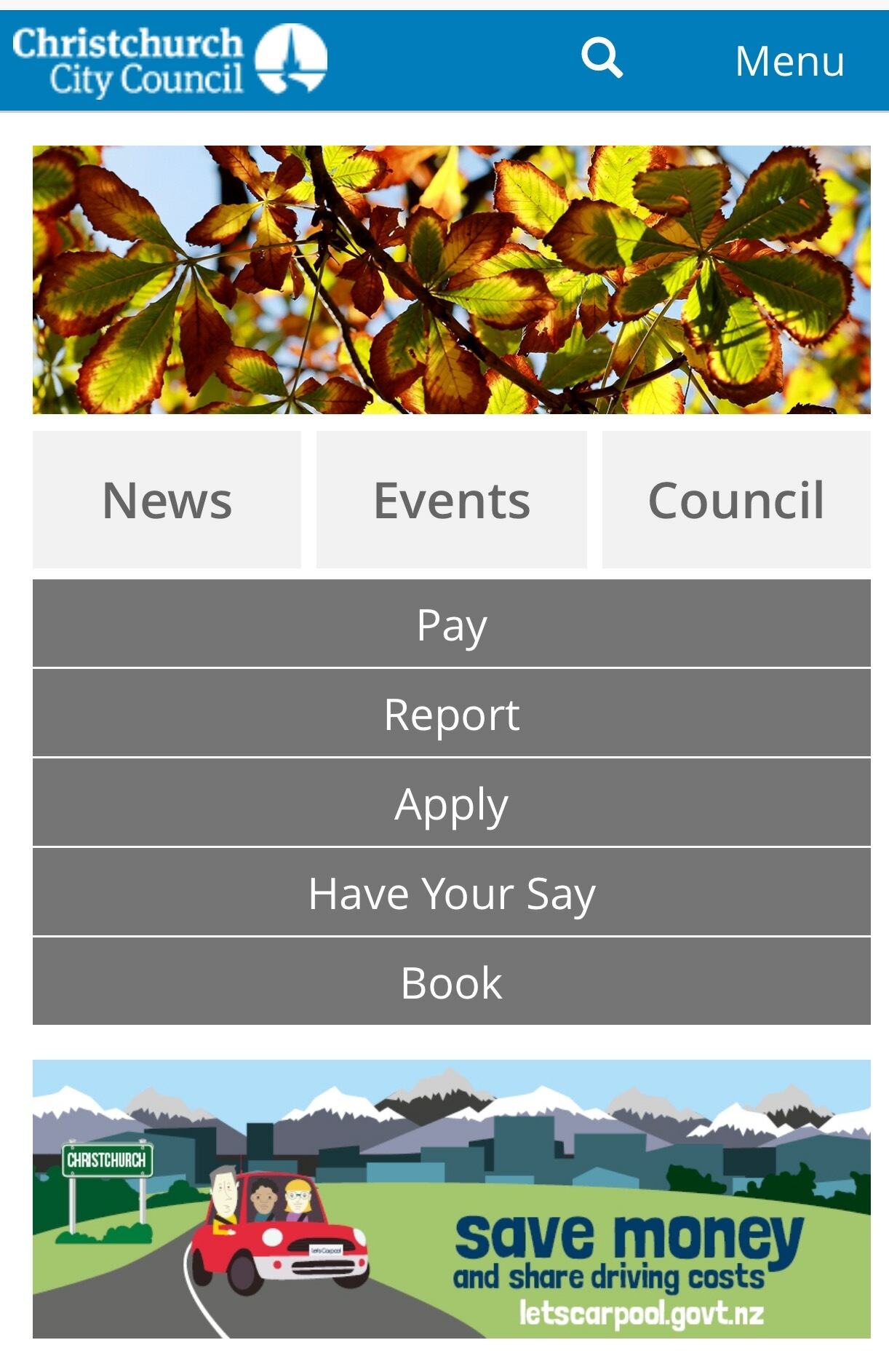The image size is (889, 1372).
Task: Open the News section
Action: [x=167, y=500]
